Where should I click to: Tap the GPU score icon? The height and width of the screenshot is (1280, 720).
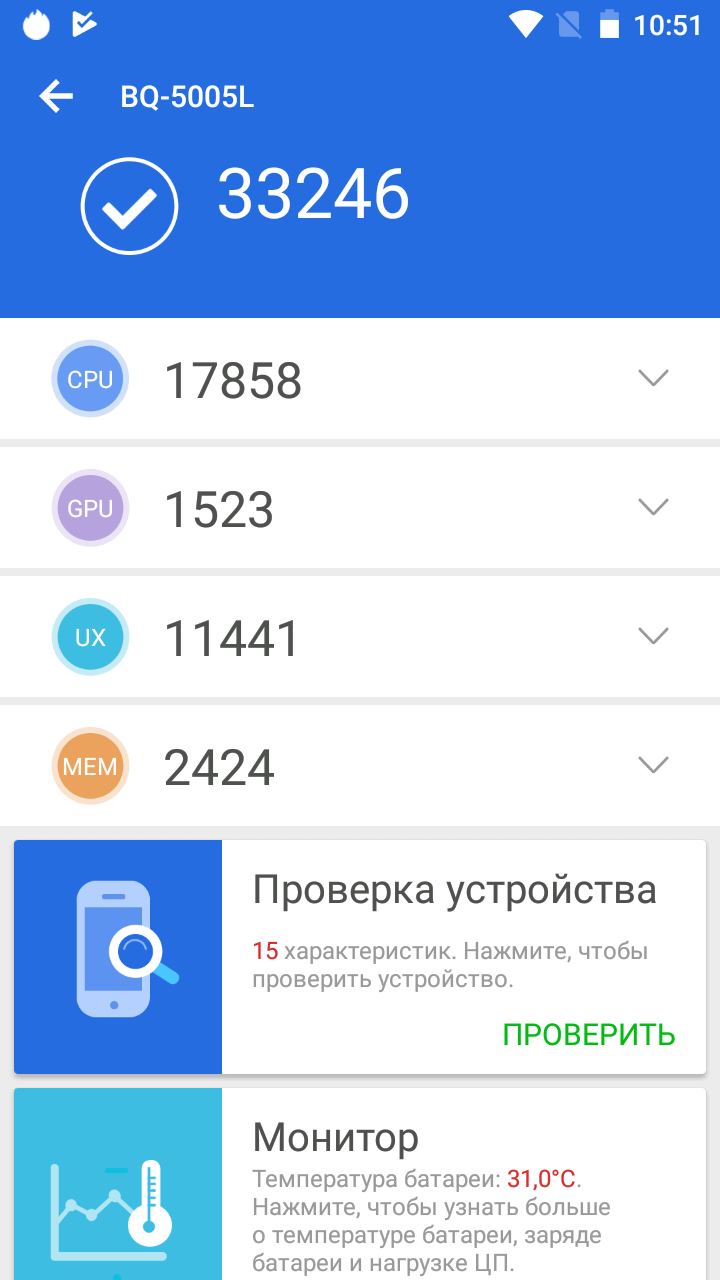(x=90, y=507)
